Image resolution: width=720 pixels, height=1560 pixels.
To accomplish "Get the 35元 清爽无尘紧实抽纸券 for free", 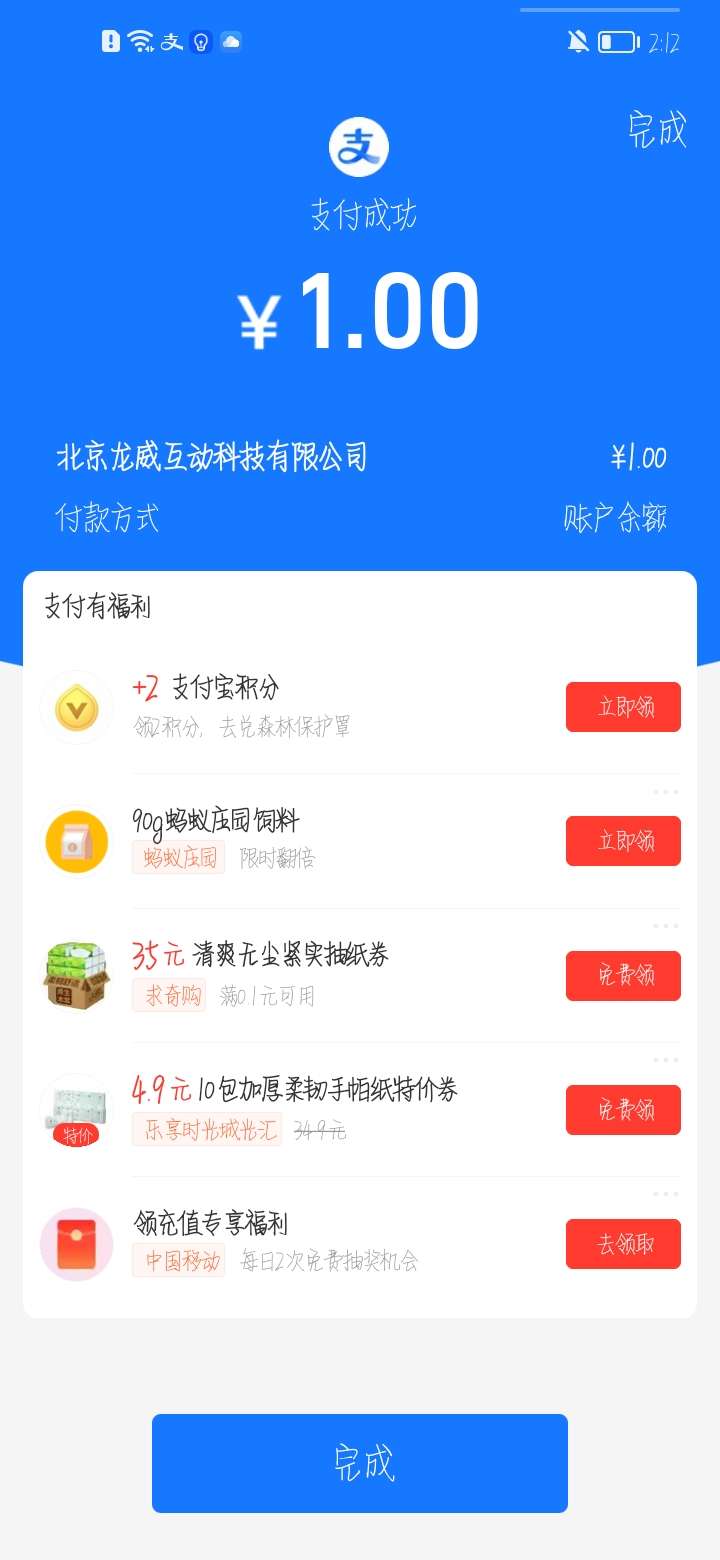I will point(623,975).
